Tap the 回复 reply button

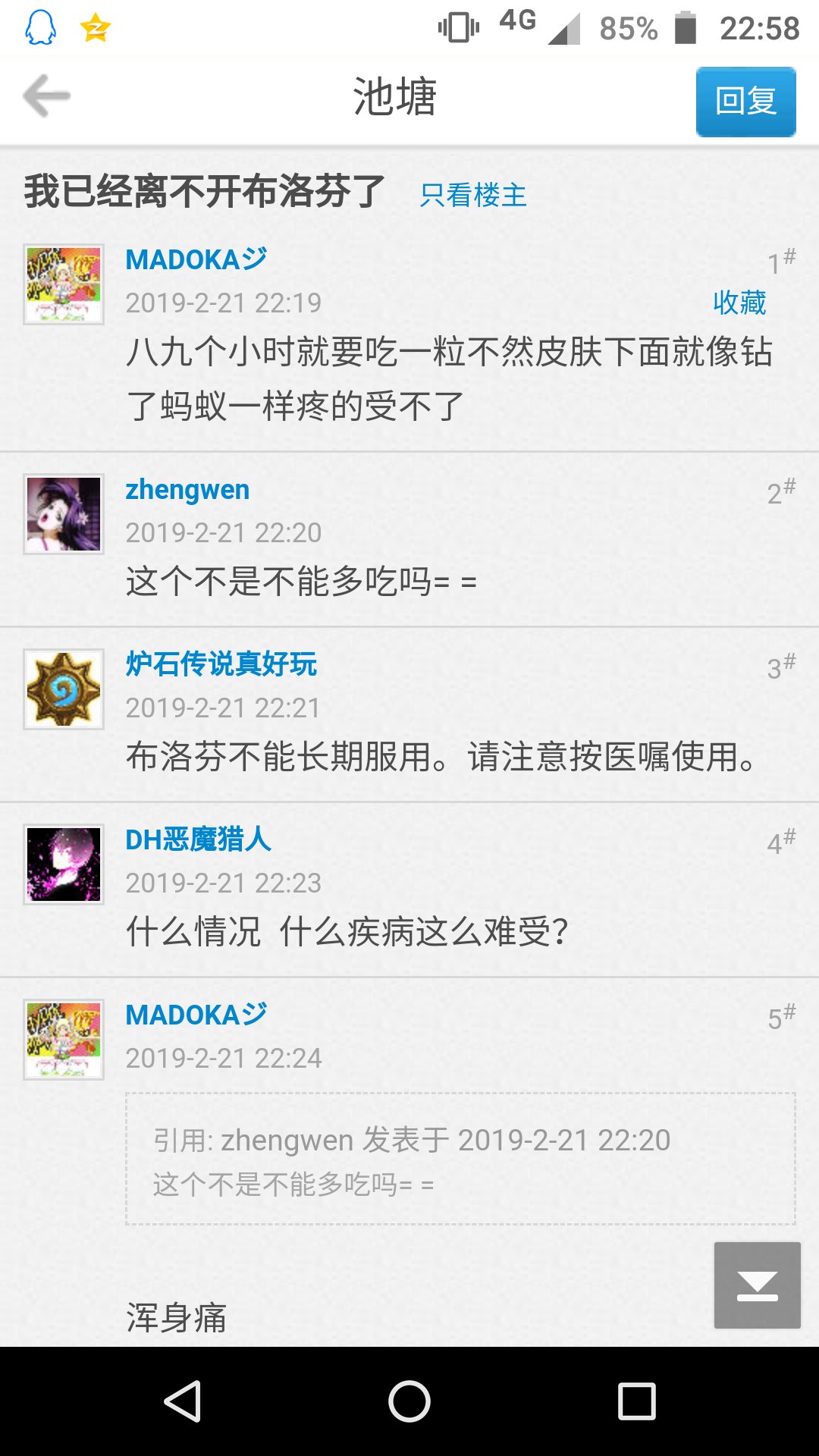[x=745, y=102]
